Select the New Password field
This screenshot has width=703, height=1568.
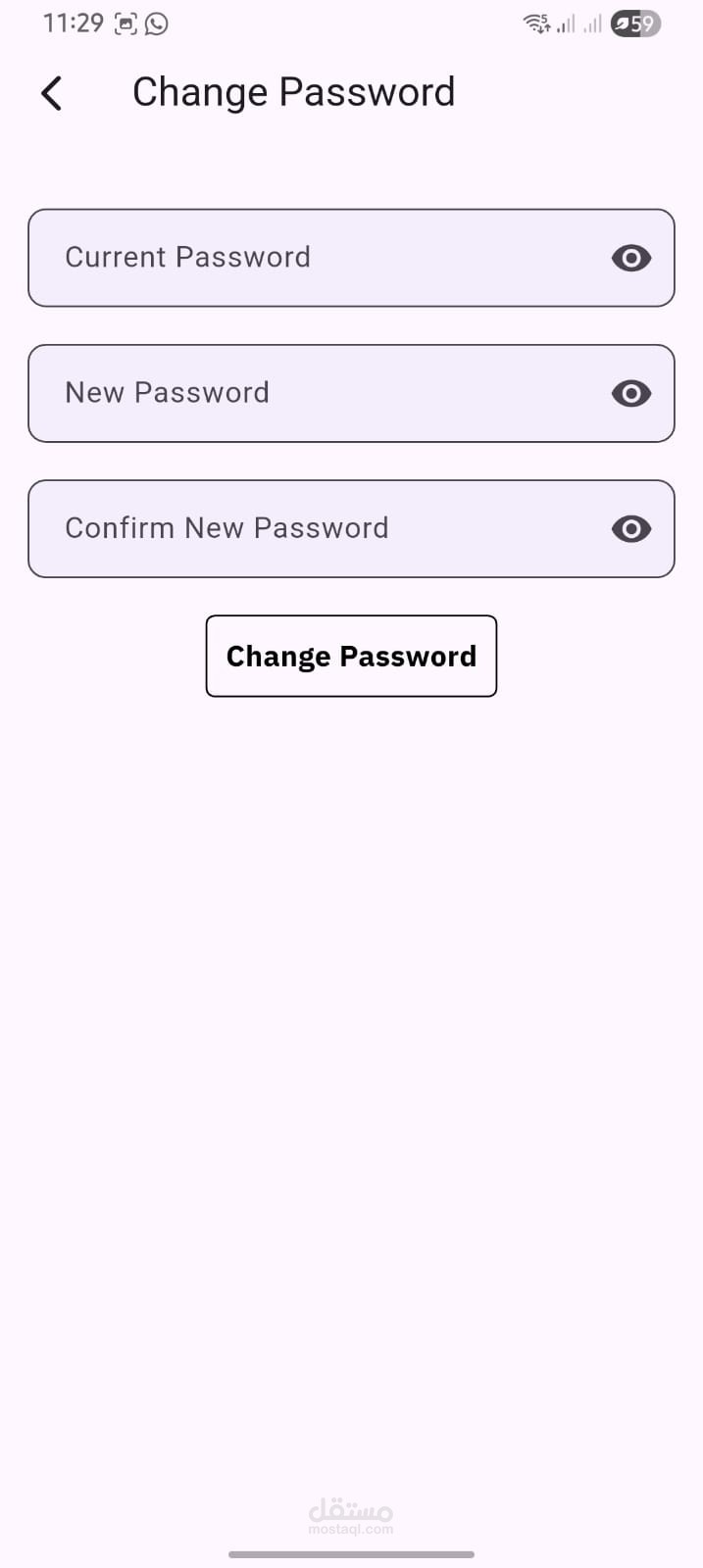[x=314, y=393]
